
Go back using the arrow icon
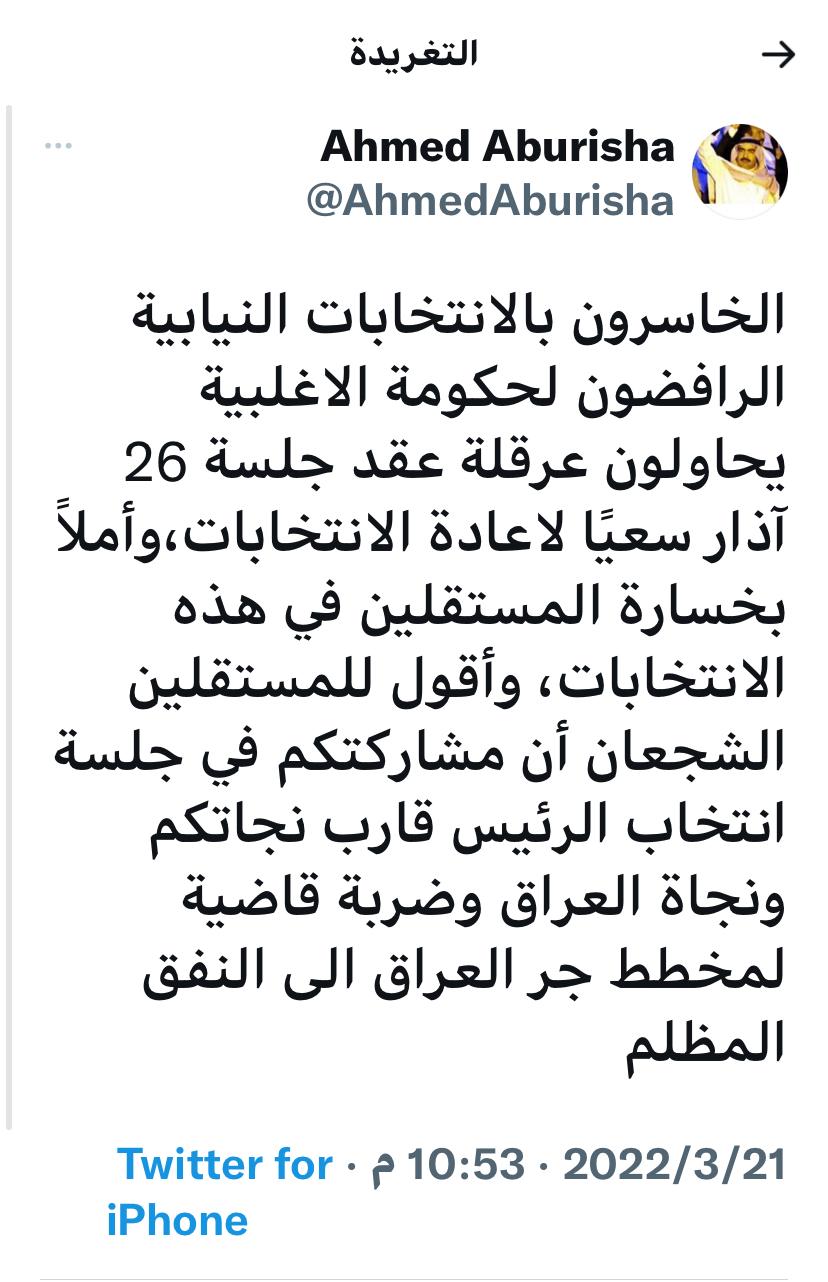tap(778, 55)
